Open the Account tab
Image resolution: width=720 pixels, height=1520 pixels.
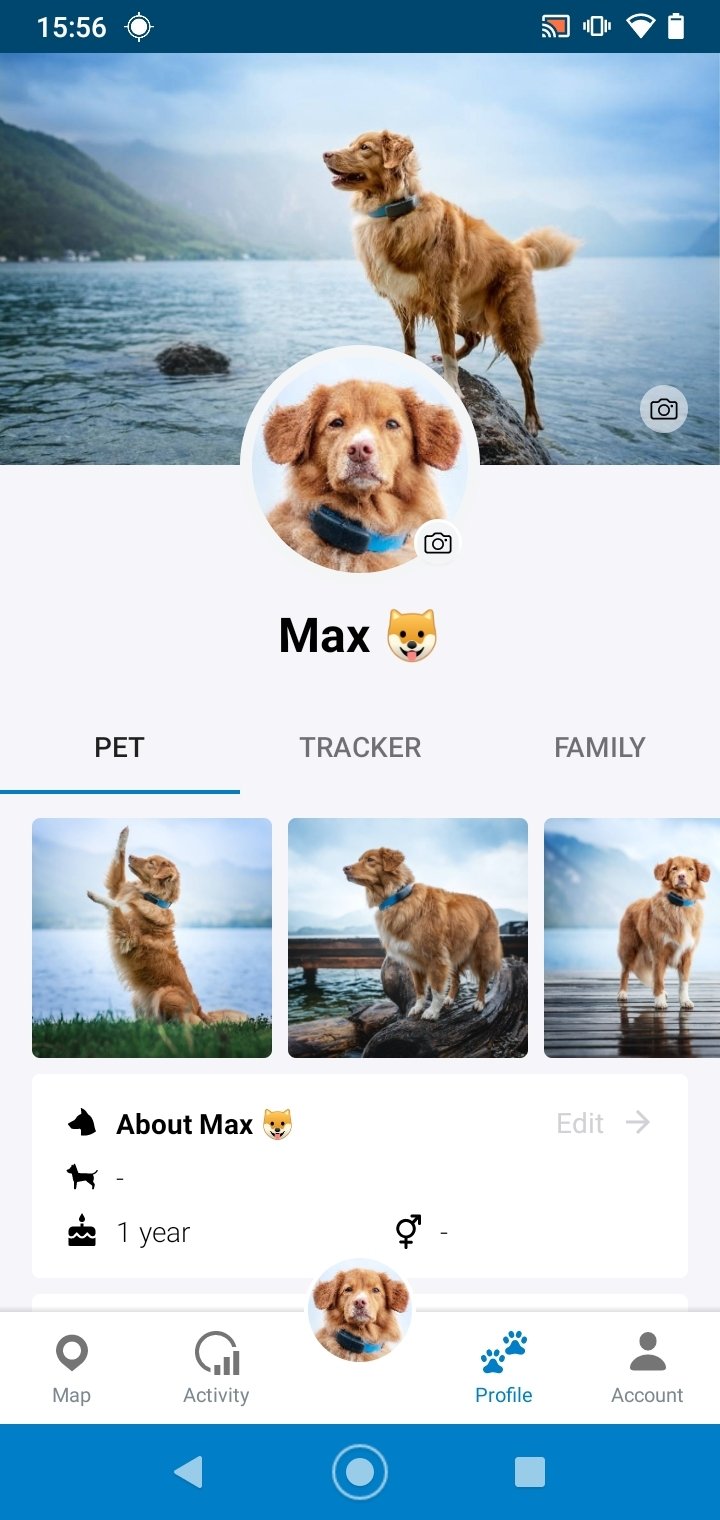(x=648, y=1368)
